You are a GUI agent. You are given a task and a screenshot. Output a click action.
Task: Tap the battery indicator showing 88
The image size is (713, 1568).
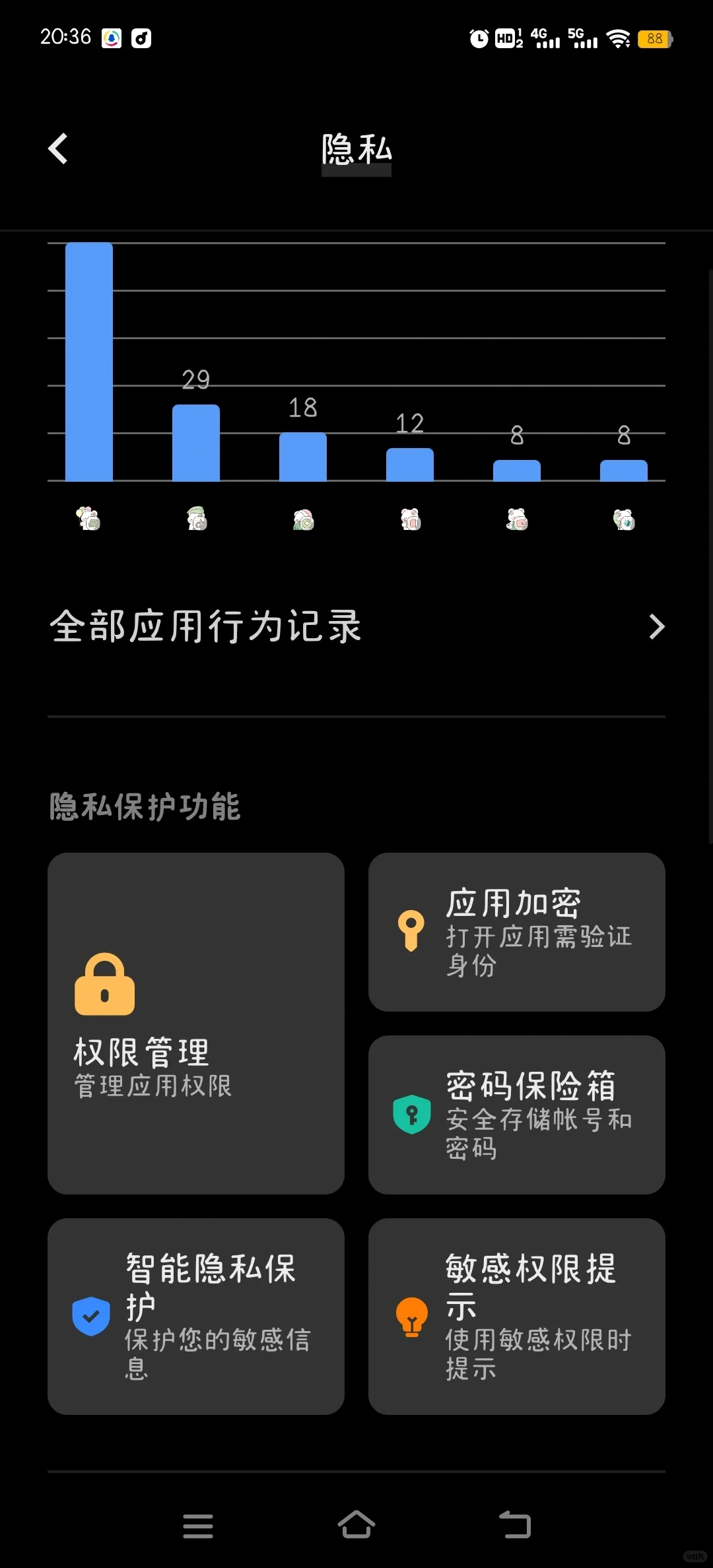654,40
